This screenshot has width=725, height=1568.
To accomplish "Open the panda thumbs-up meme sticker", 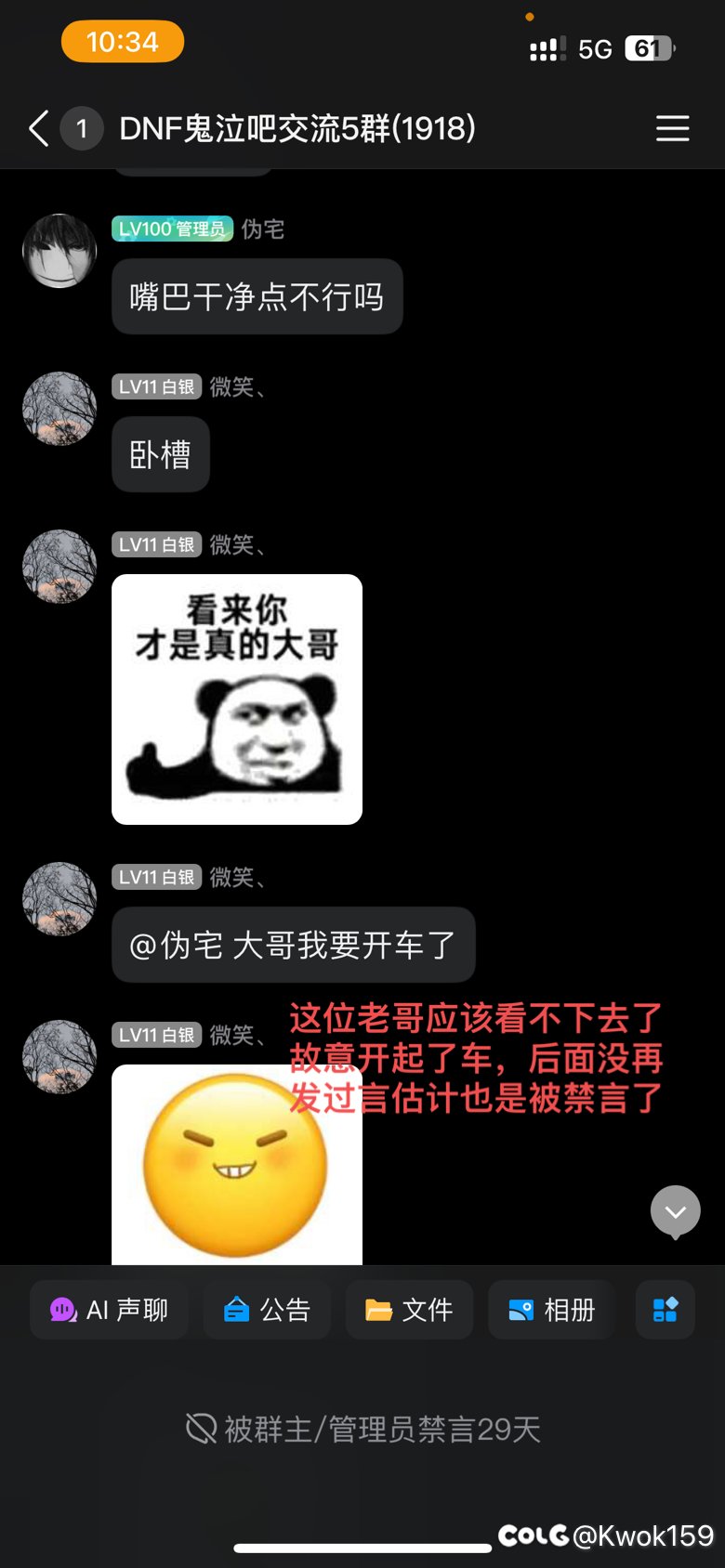I will (237, 699).
